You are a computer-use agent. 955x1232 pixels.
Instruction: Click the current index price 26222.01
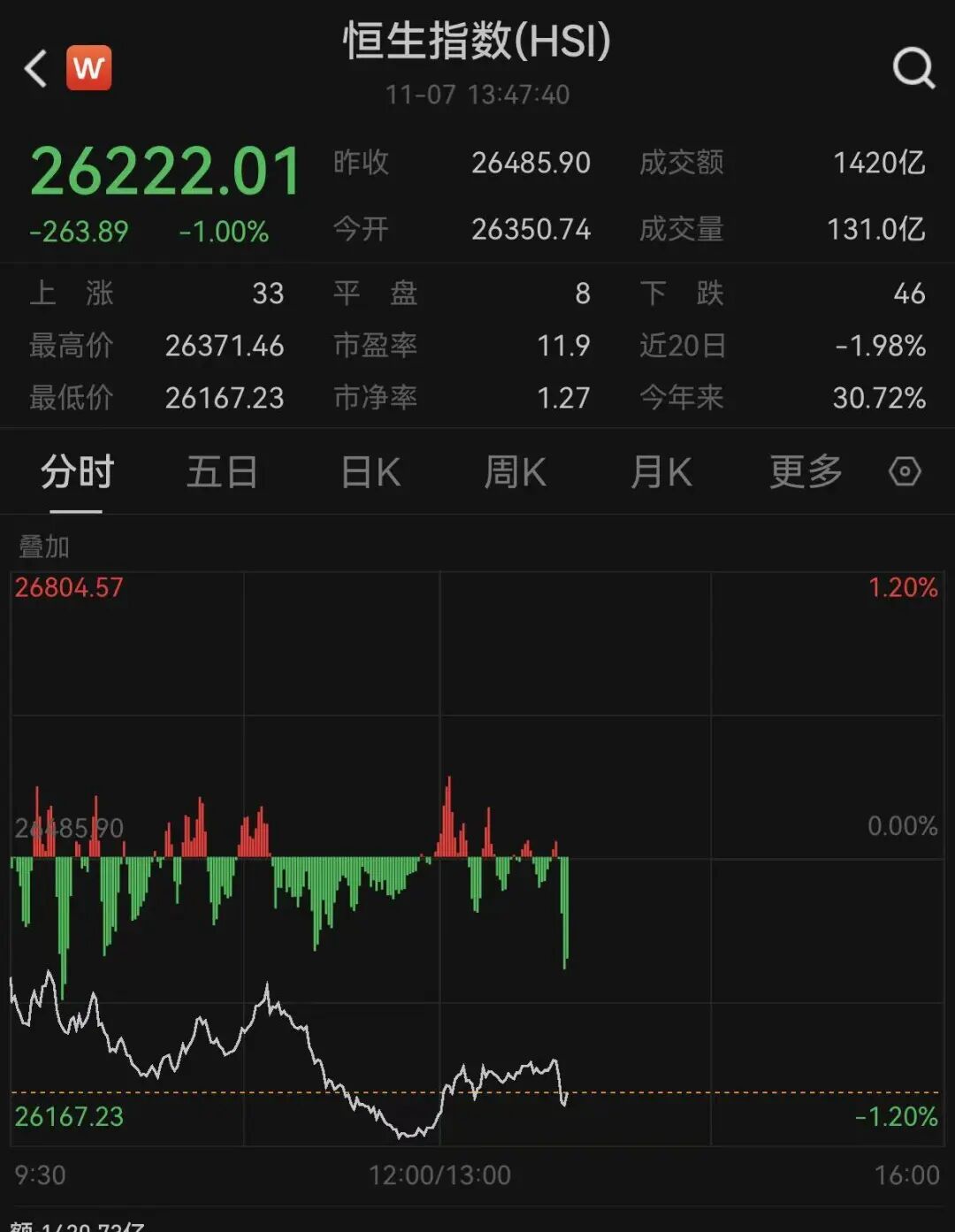[164, 168]
